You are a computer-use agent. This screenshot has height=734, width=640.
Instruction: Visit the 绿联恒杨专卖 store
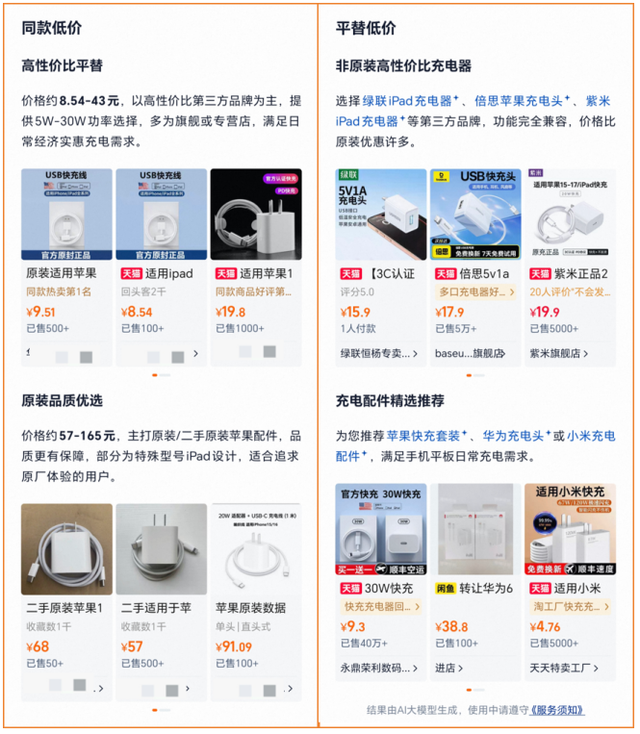click(x=379, y=353)
